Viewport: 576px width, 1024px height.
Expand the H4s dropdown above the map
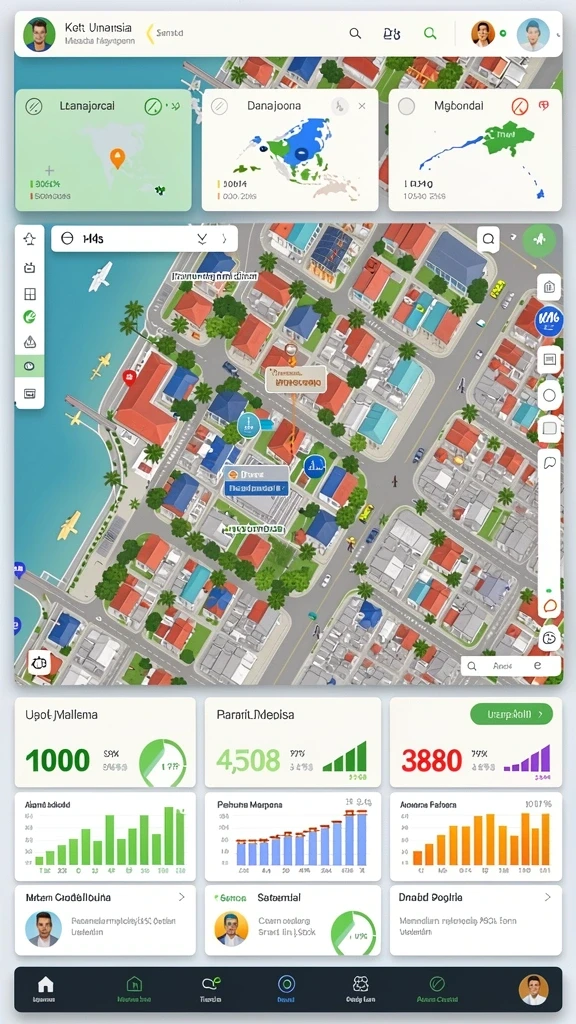(x=202, y=239)
